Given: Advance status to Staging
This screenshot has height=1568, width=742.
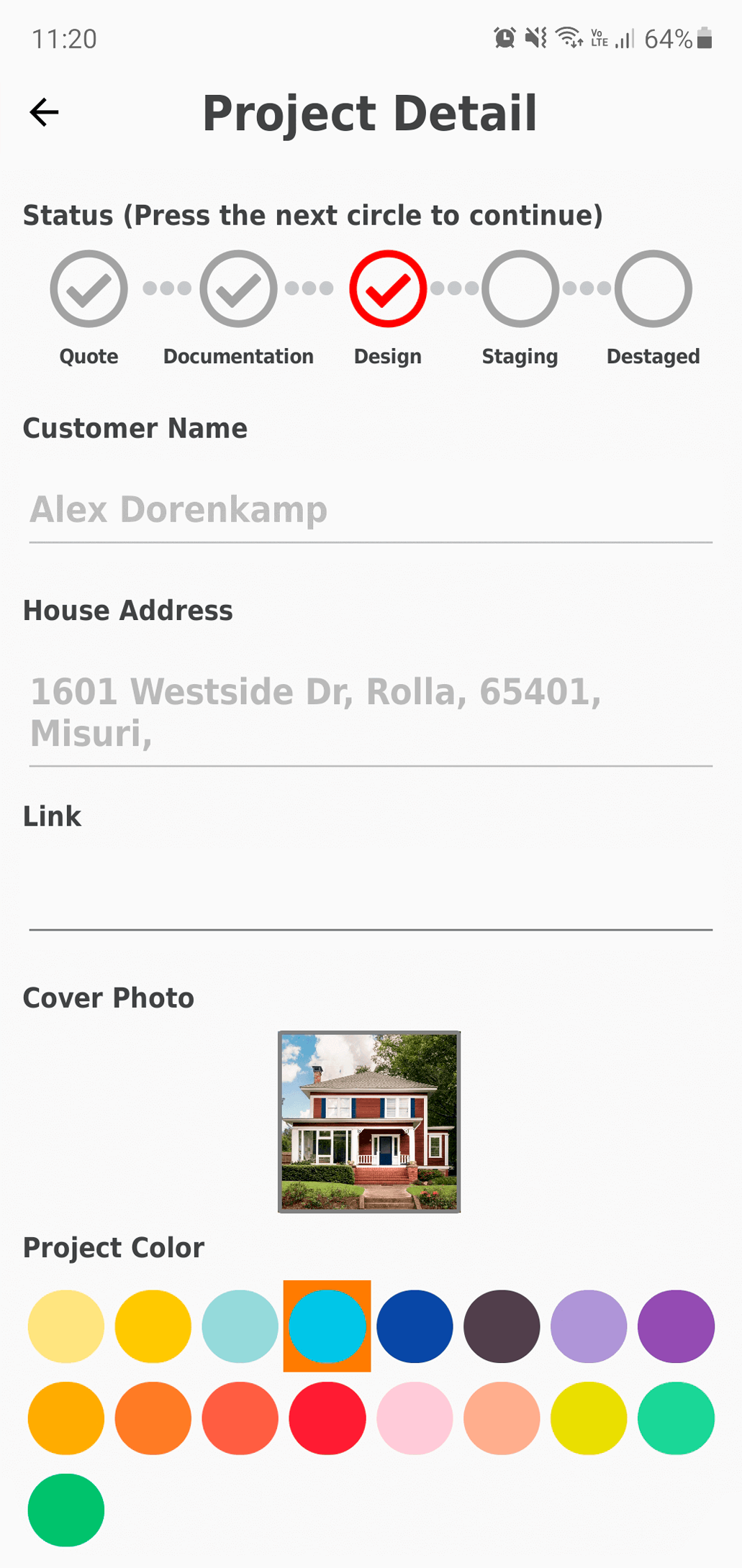Looking at the screenshot, I should (520, 289).
